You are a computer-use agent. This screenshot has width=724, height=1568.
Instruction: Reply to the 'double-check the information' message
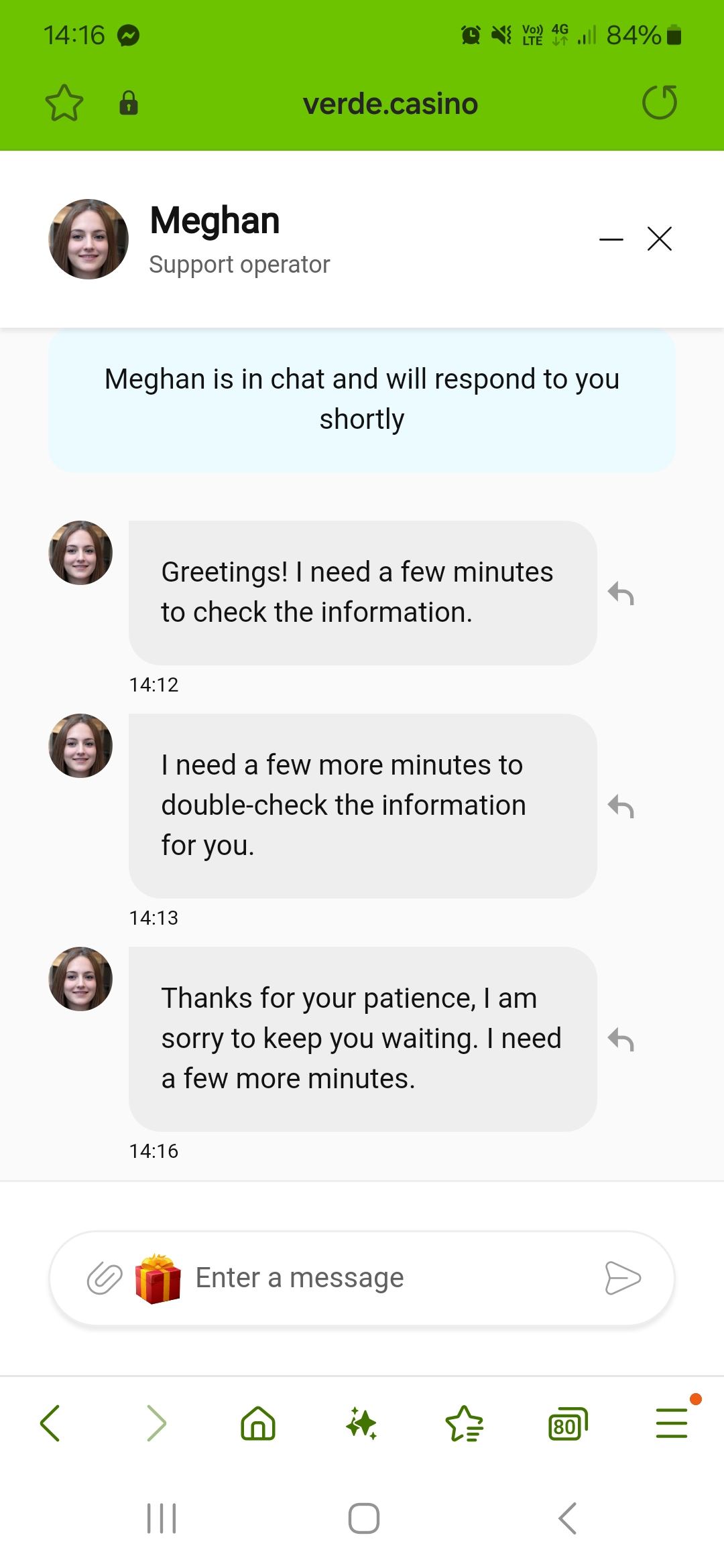click(x=621, y=806)
